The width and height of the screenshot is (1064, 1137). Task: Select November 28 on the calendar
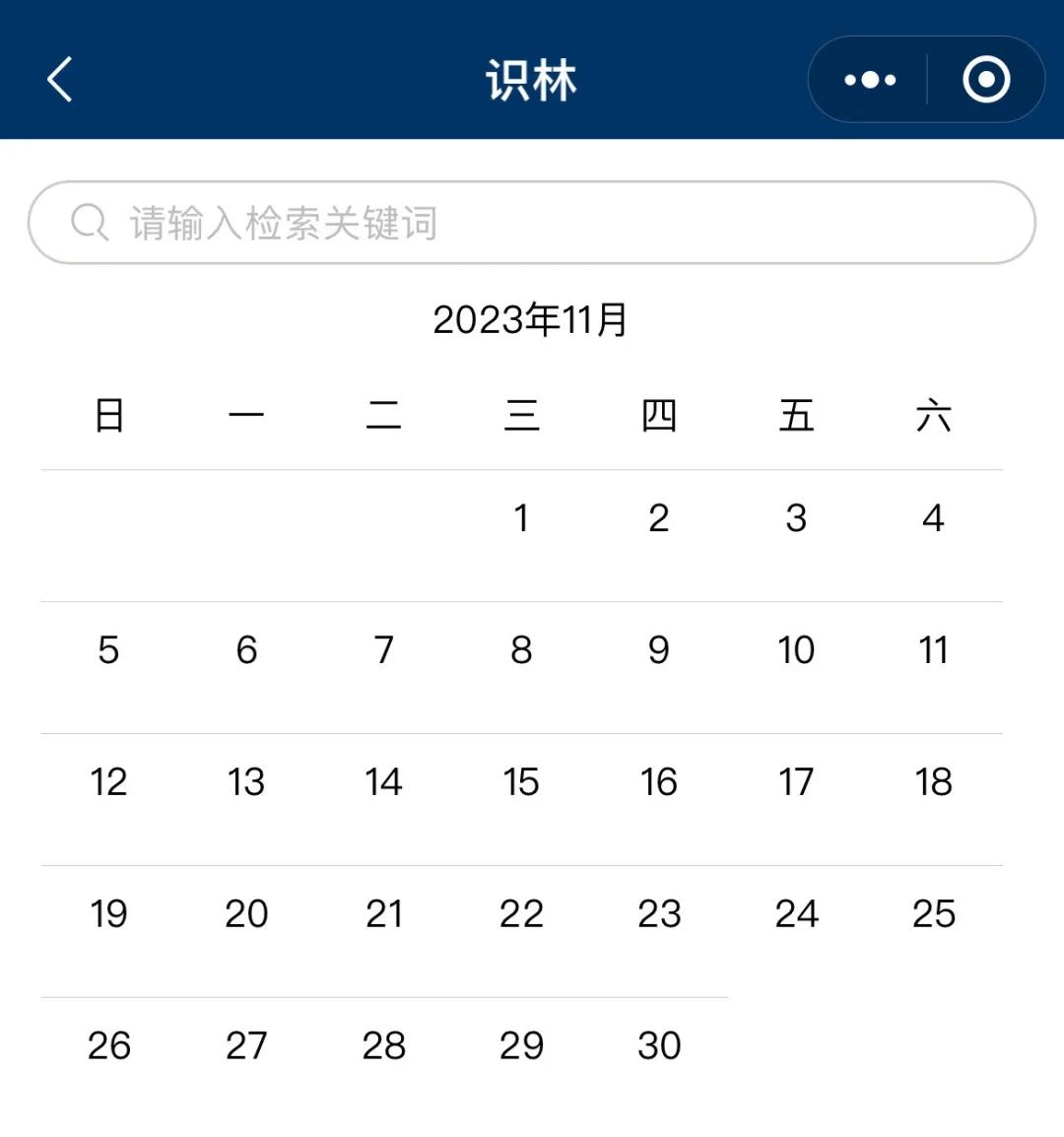pos(383,1046)
